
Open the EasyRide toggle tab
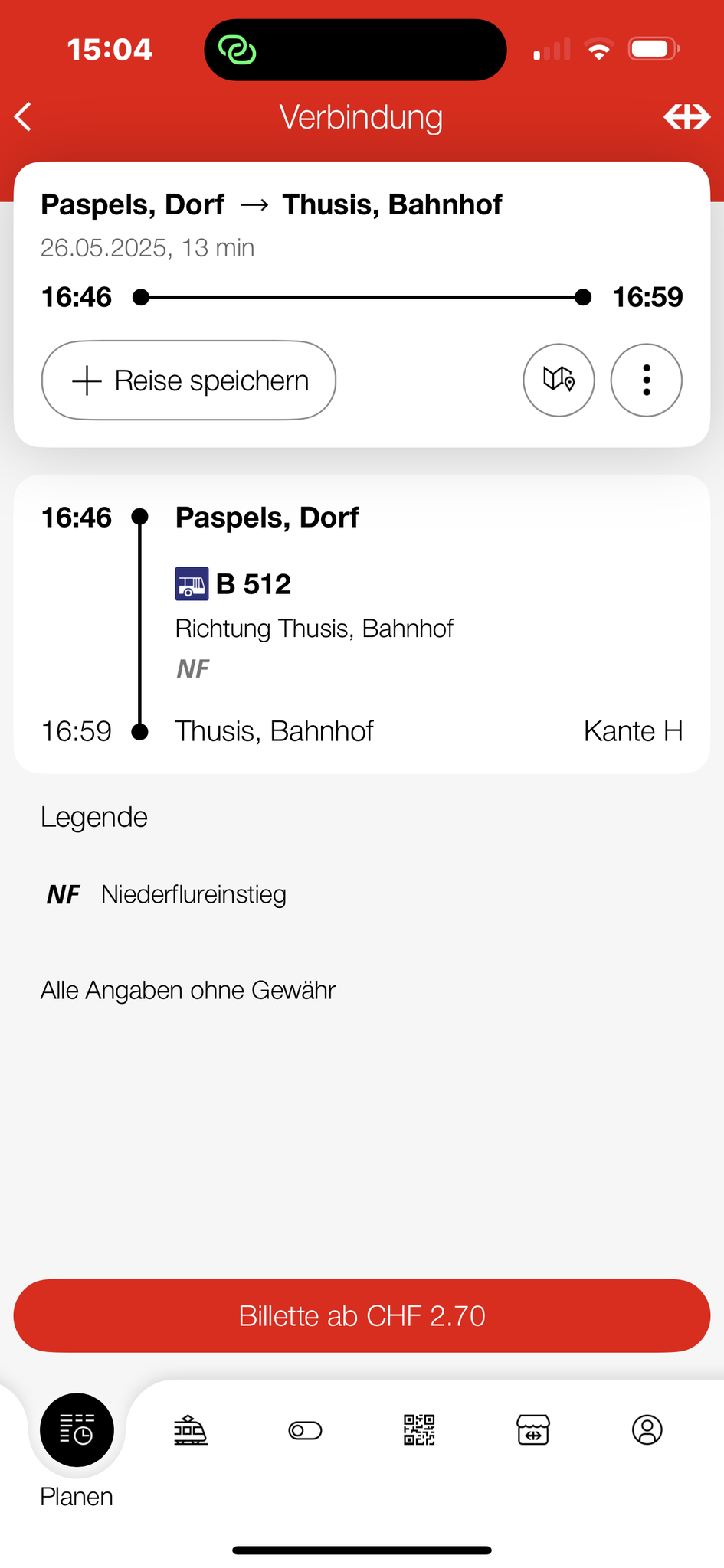click(x=305, y=1430)
